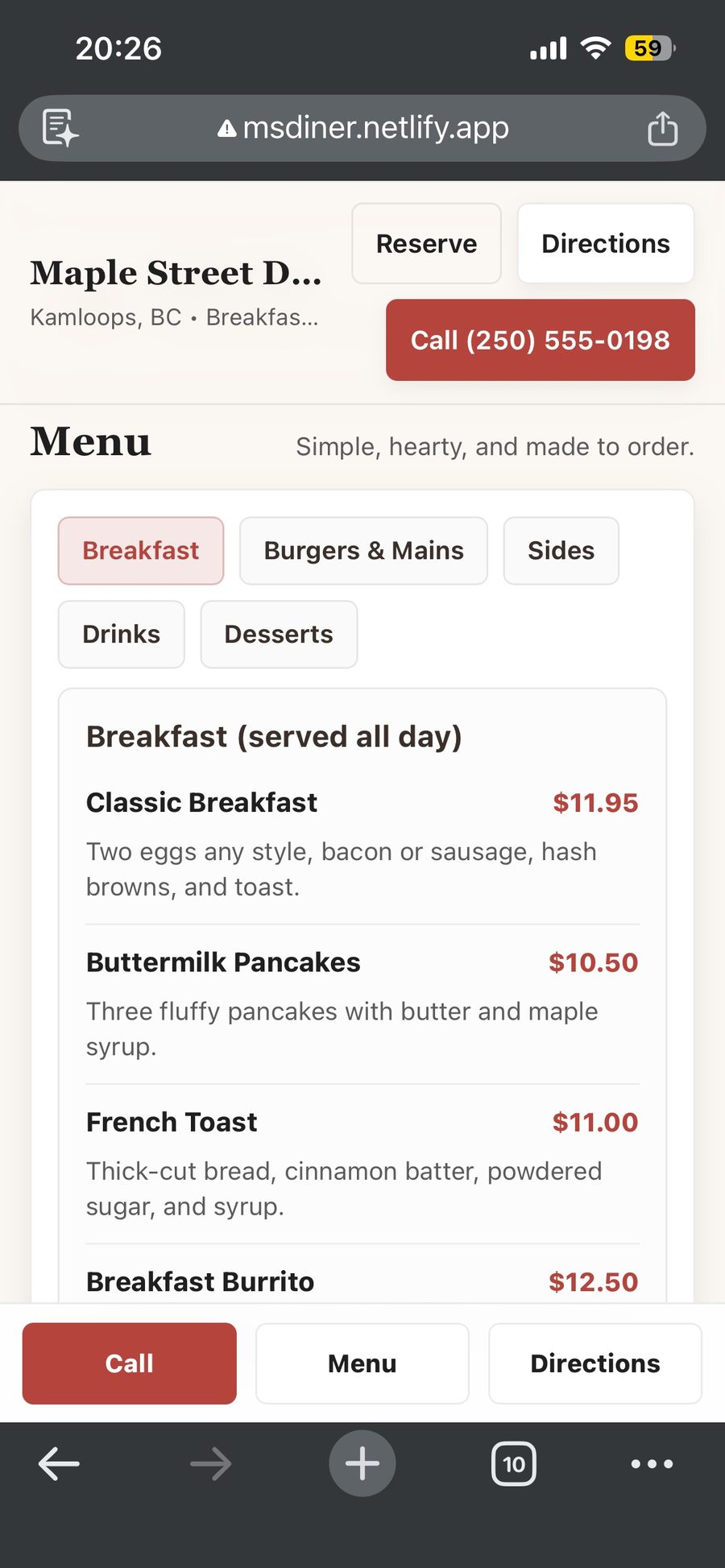Open the tab switcher showing 10 tabs
The image size is (725, 1568).
(x=513, y=1464)
